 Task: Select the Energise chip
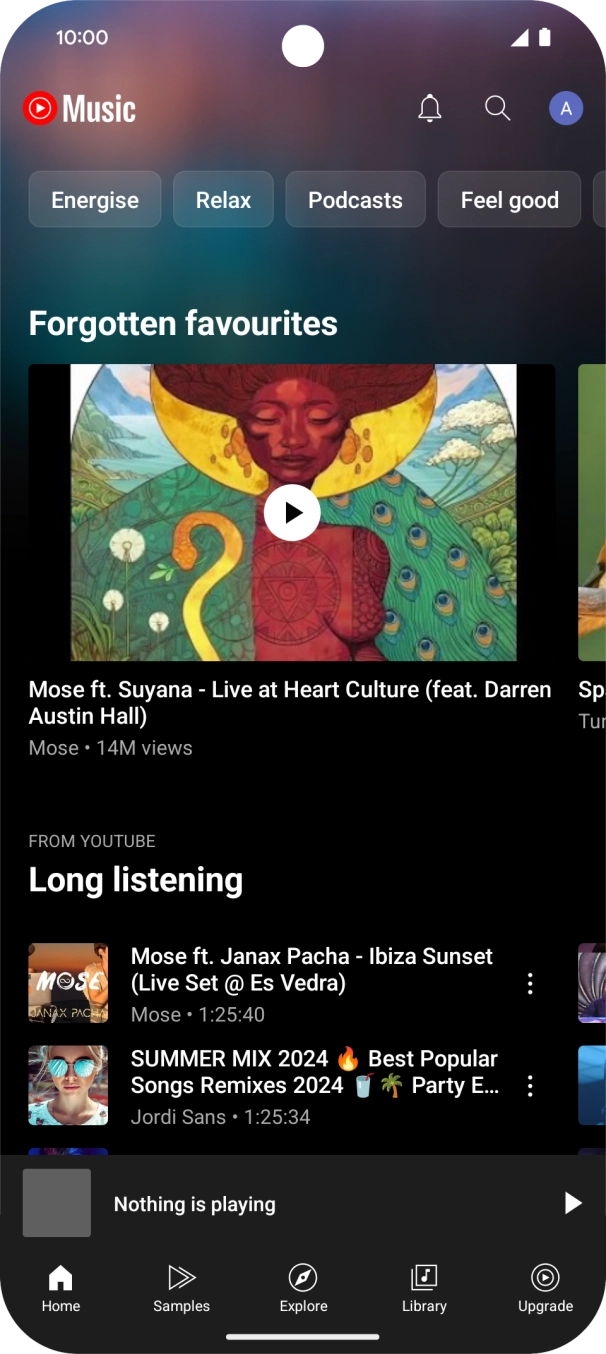pyautogui.click(x=95, y=200)
